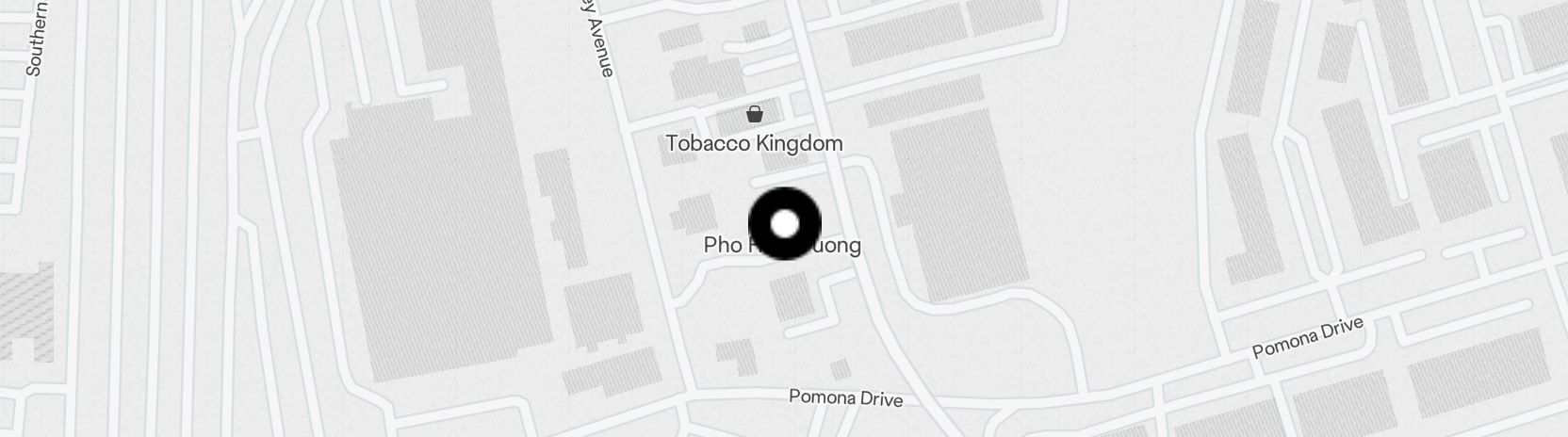Tap the black location pin marker
The width and height of the screenshot is (1568, 437).
(x=784, y=224)
